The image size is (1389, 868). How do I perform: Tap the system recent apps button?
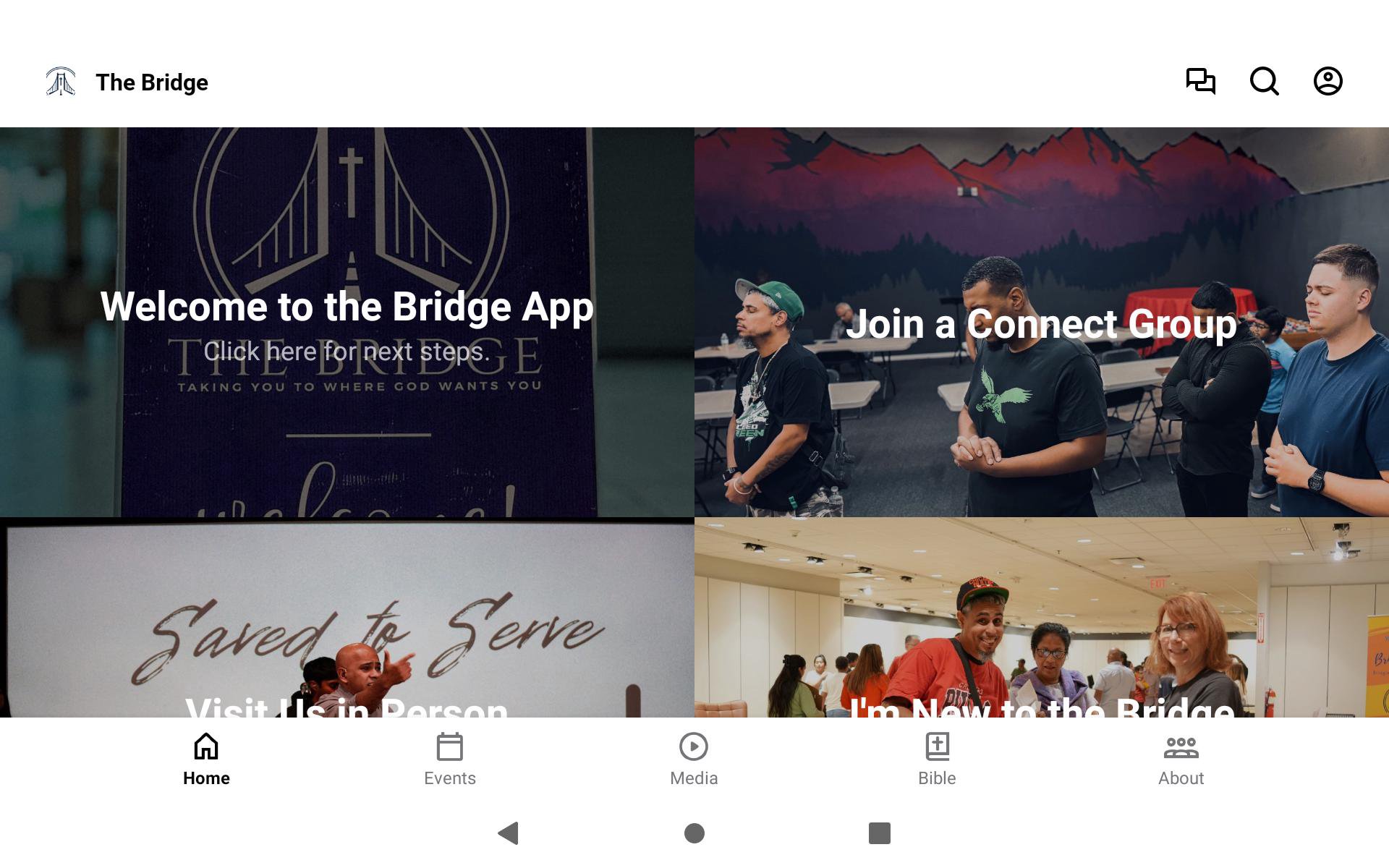(x=879, y=833)
